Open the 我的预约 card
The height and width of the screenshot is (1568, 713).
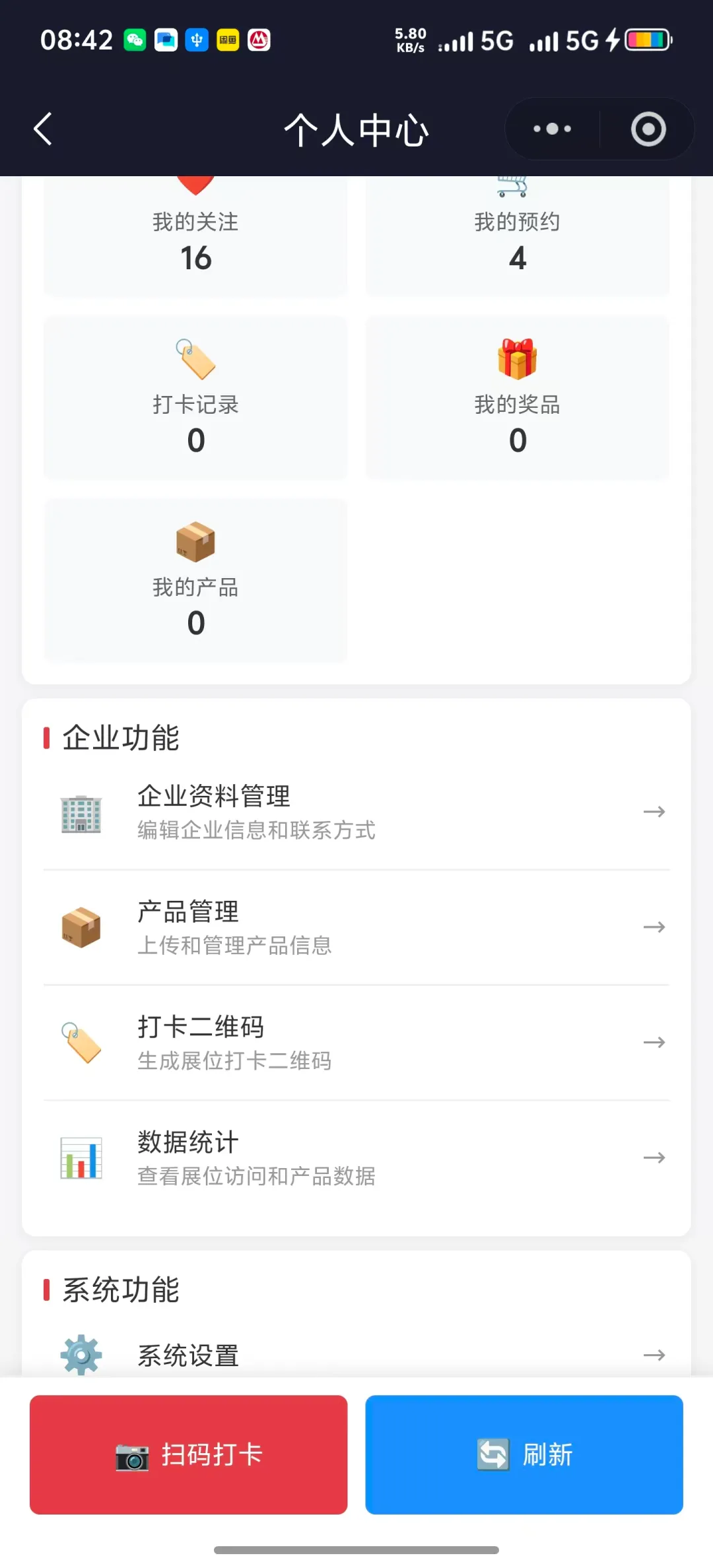[518, 239]
